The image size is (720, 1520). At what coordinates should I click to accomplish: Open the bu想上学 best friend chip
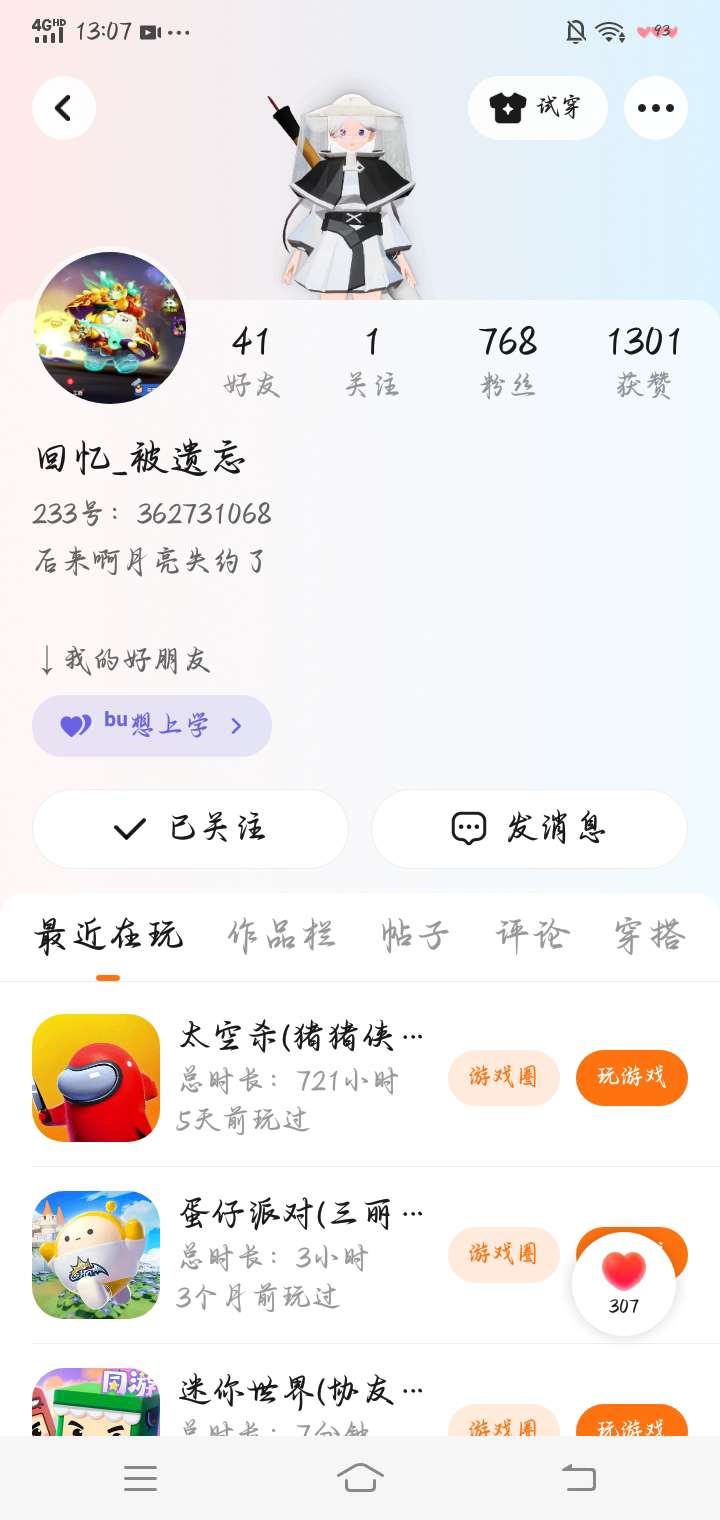click(x=152, y=726)
